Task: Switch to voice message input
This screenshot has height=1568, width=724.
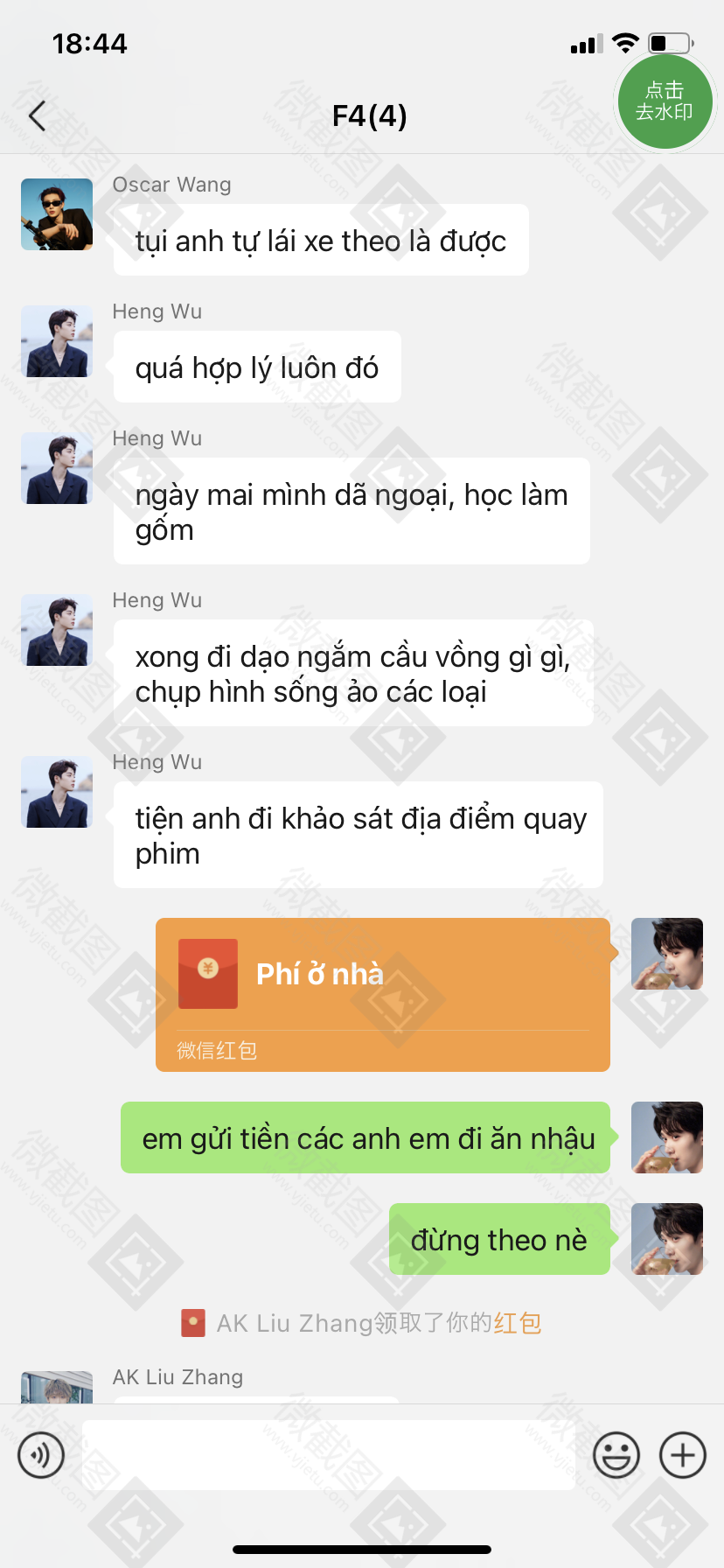Action: (x=41, y=1455)
